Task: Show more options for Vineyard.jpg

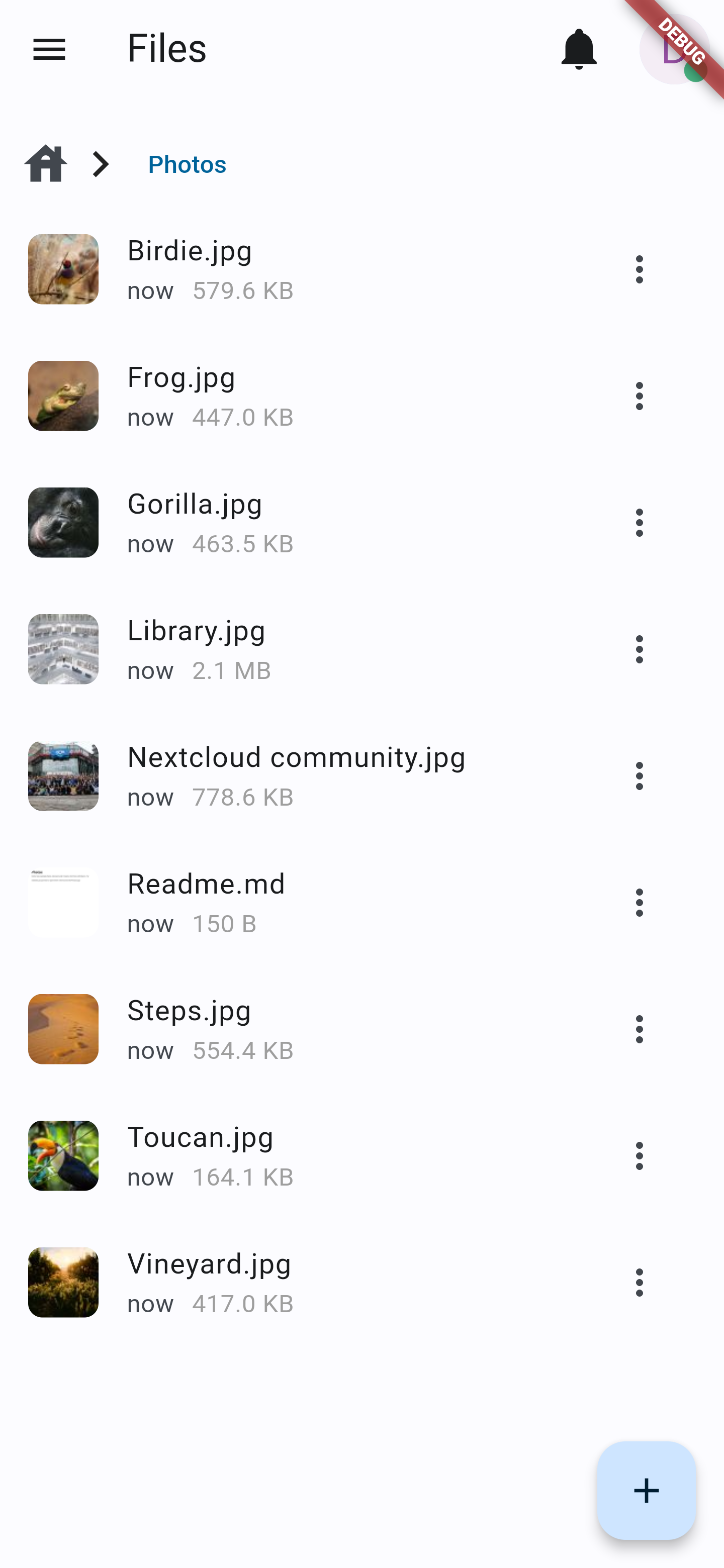Action: click(639, 1282)
